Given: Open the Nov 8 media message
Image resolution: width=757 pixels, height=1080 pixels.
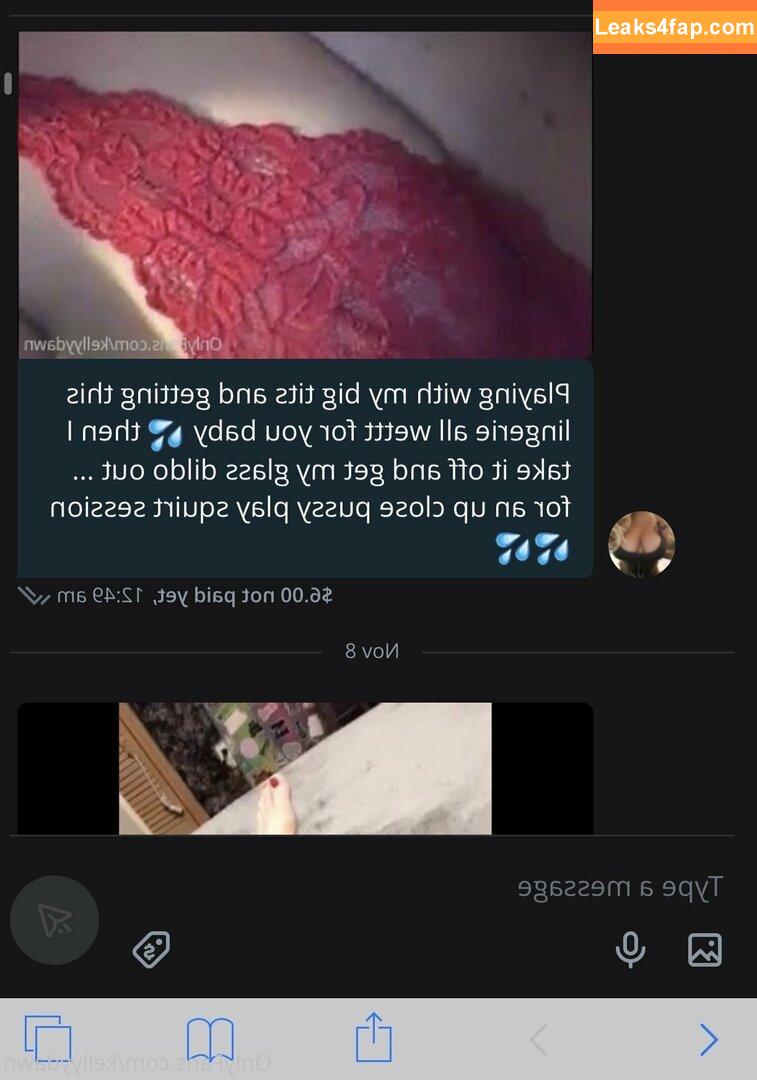Looking at the screenshot, I should coord(305,768).
